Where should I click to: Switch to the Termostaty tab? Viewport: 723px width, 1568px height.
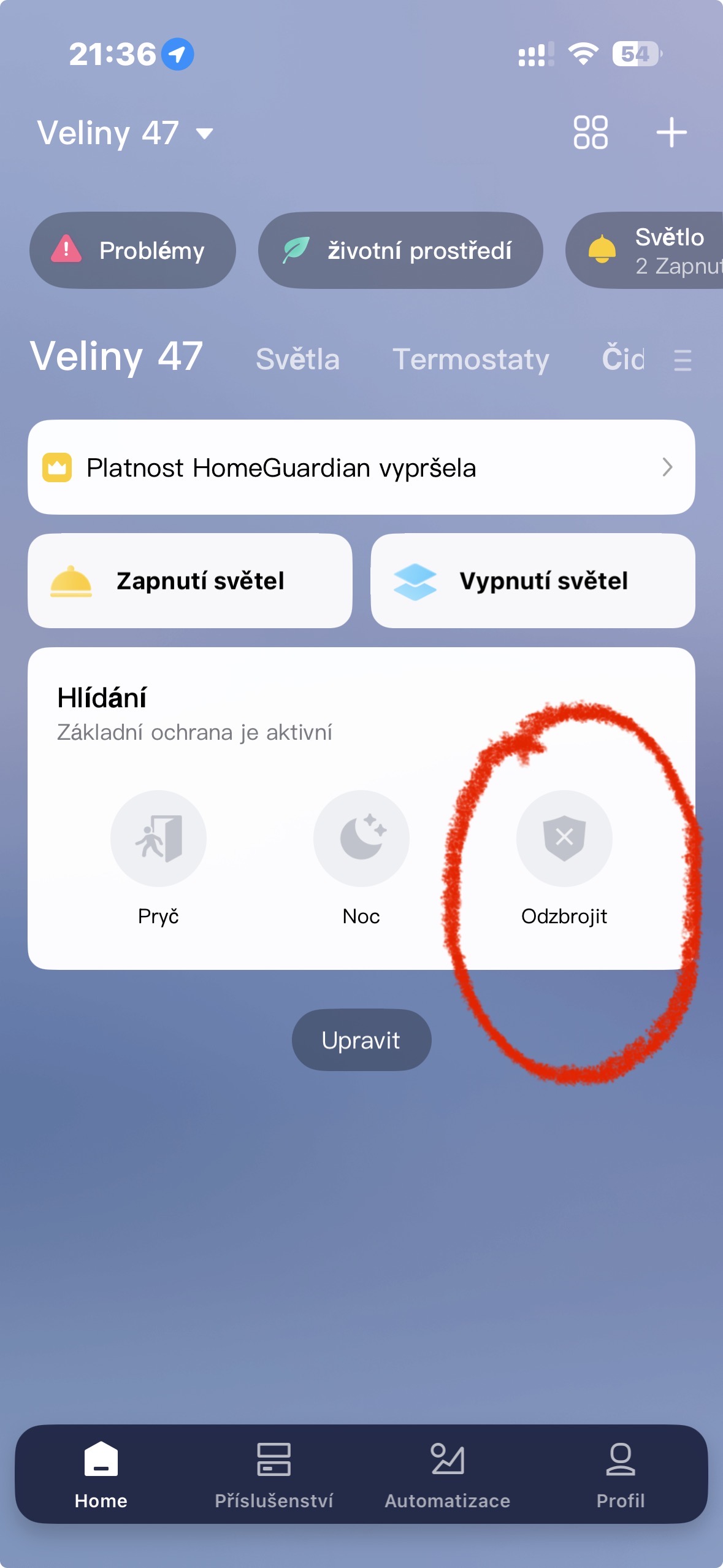(470, 359)
